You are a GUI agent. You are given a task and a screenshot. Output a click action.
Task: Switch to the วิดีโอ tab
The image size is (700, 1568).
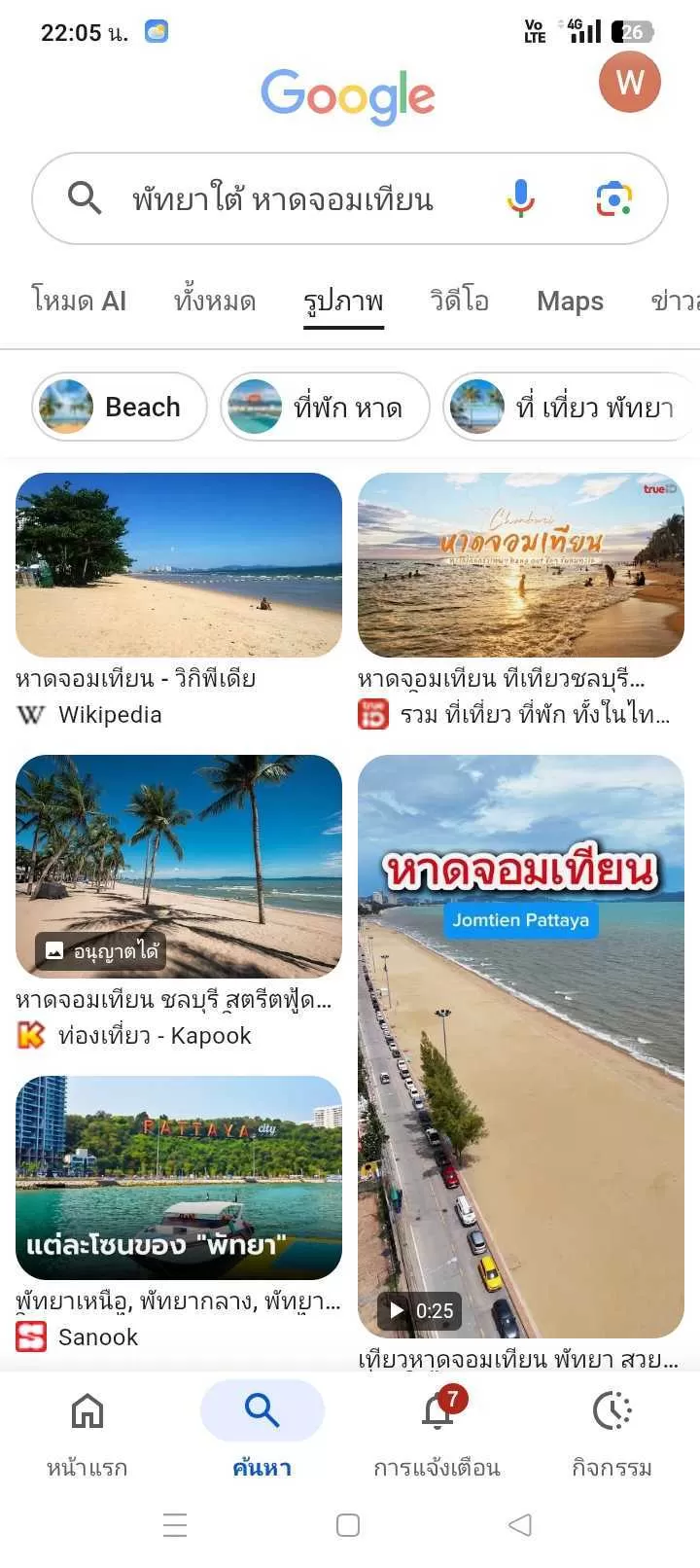tap(458, 302)
